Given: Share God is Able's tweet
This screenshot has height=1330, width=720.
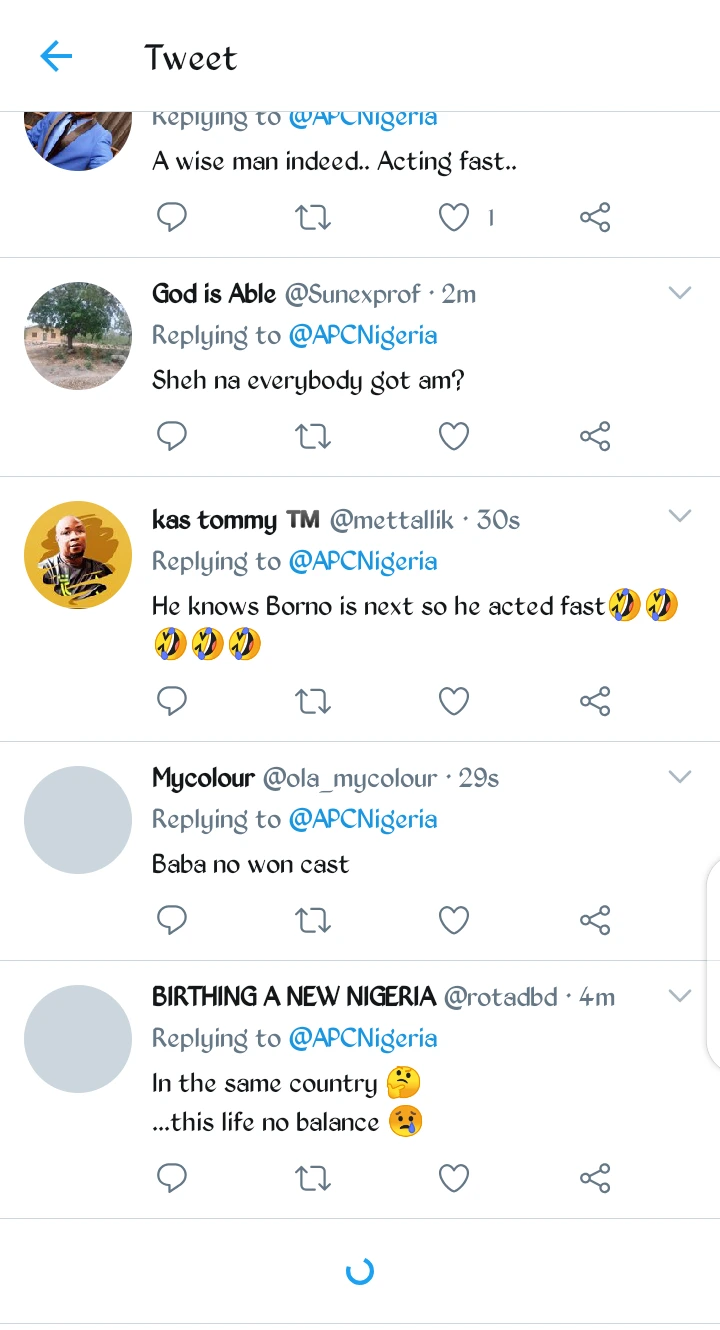Looking at the screenshot, I should [x=595, y=436].
